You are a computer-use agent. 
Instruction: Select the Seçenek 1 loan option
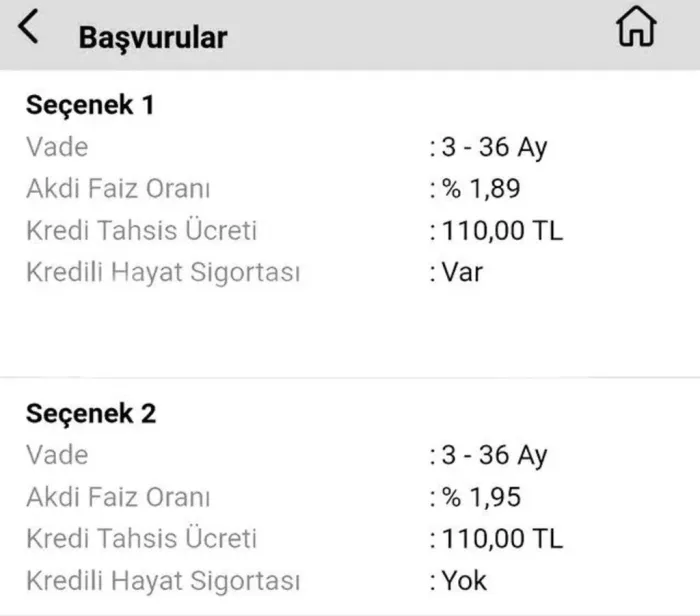click(350, 224)
